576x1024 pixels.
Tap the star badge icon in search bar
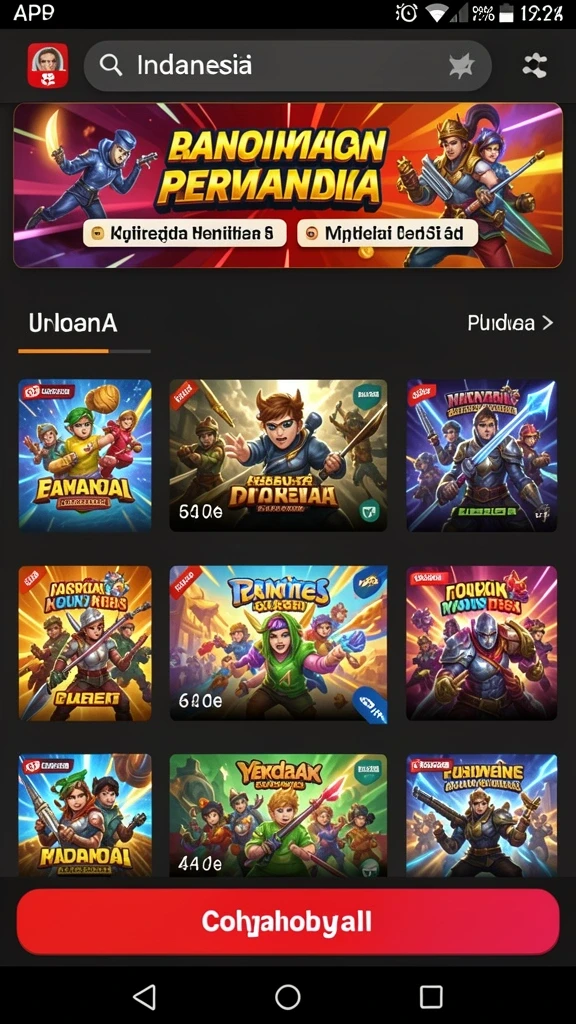(x=461, y=65)
